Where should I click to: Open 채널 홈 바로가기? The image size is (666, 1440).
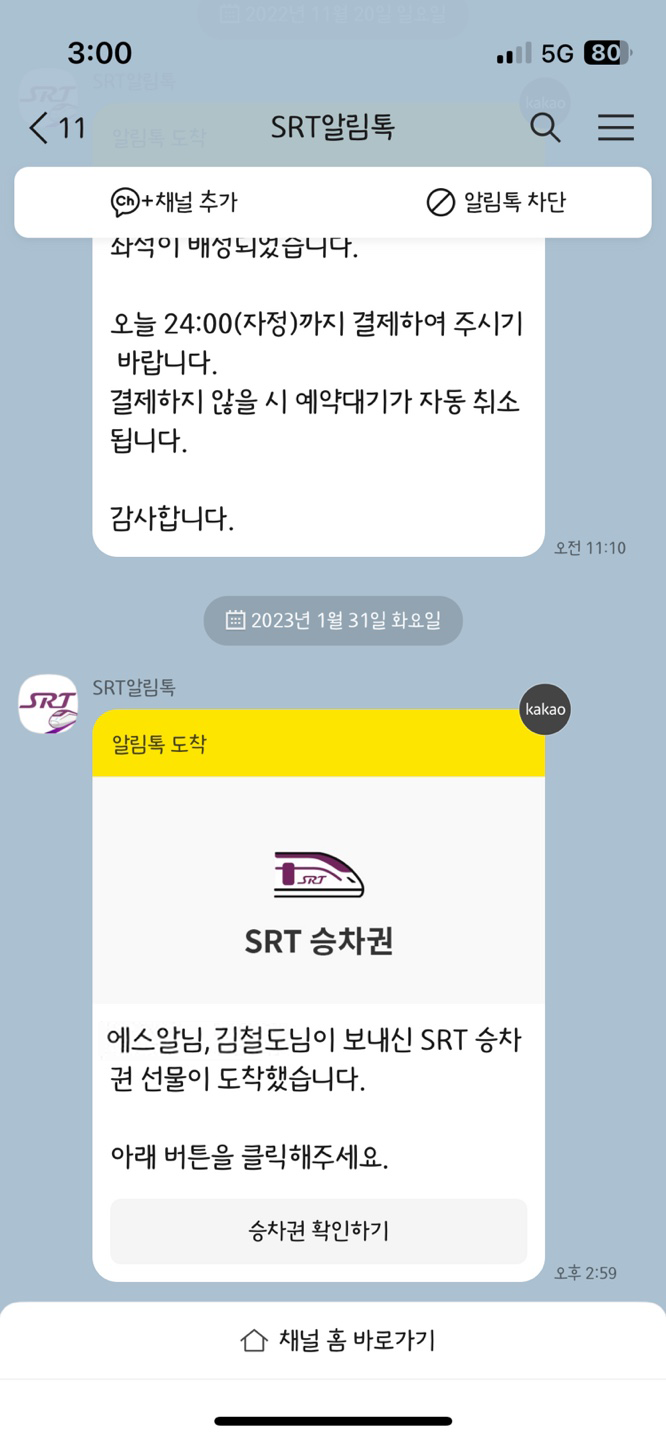[x=338, y=1340]
